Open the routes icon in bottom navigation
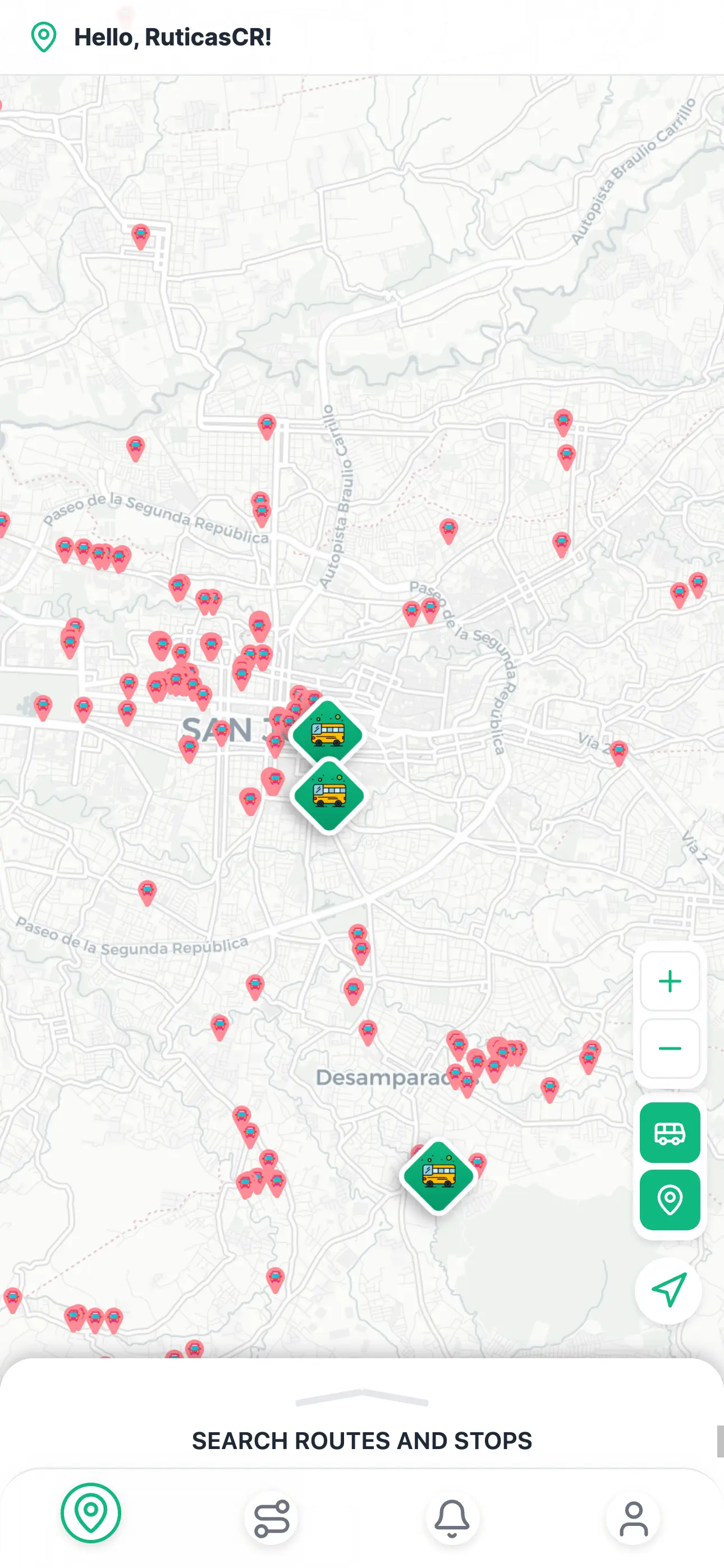724x1568 pixels. tap(271, 1517)
